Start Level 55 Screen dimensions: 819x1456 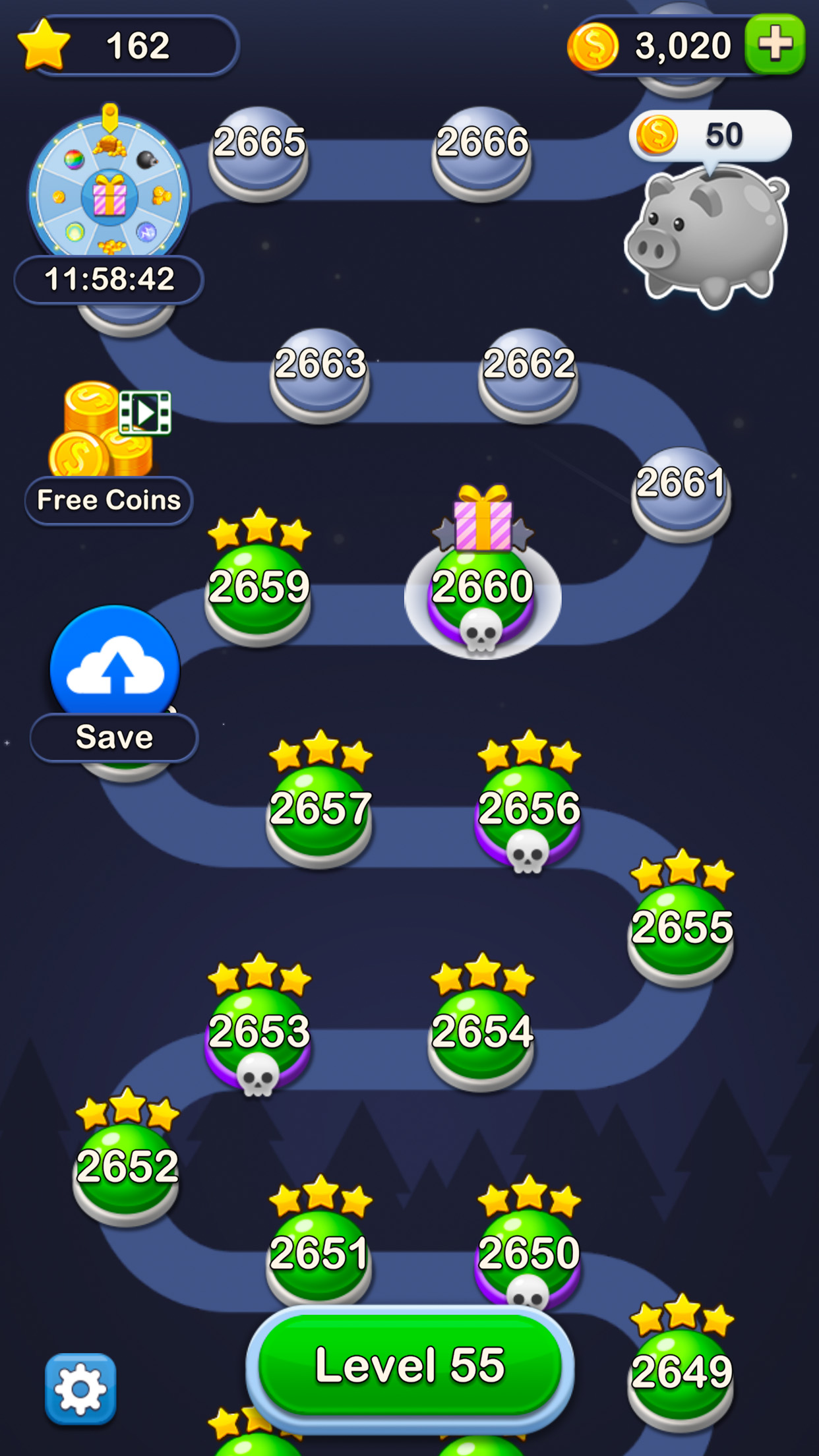click(409, 1365)
